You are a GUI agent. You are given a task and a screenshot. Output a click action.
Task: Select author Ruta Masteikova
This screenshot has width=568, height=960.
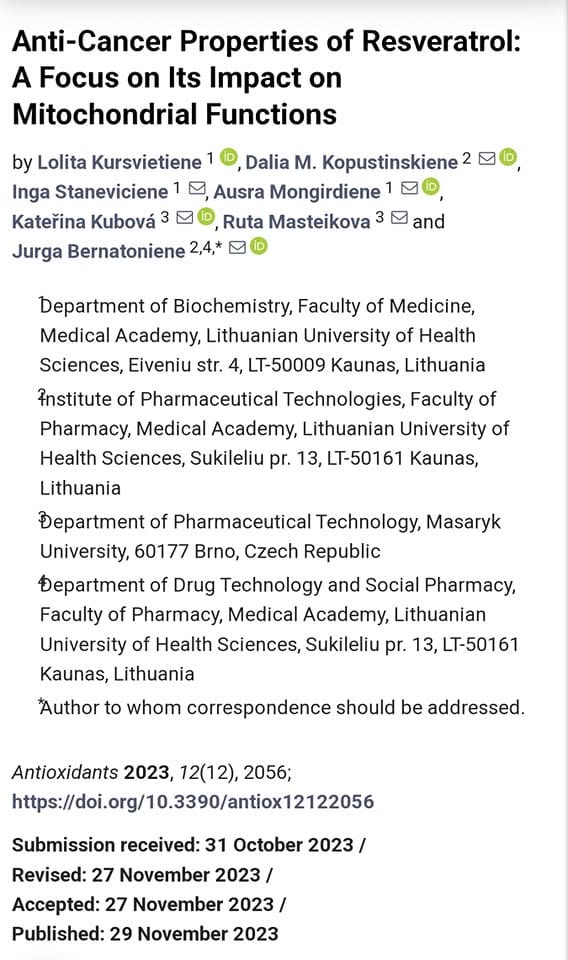(297, 221)
